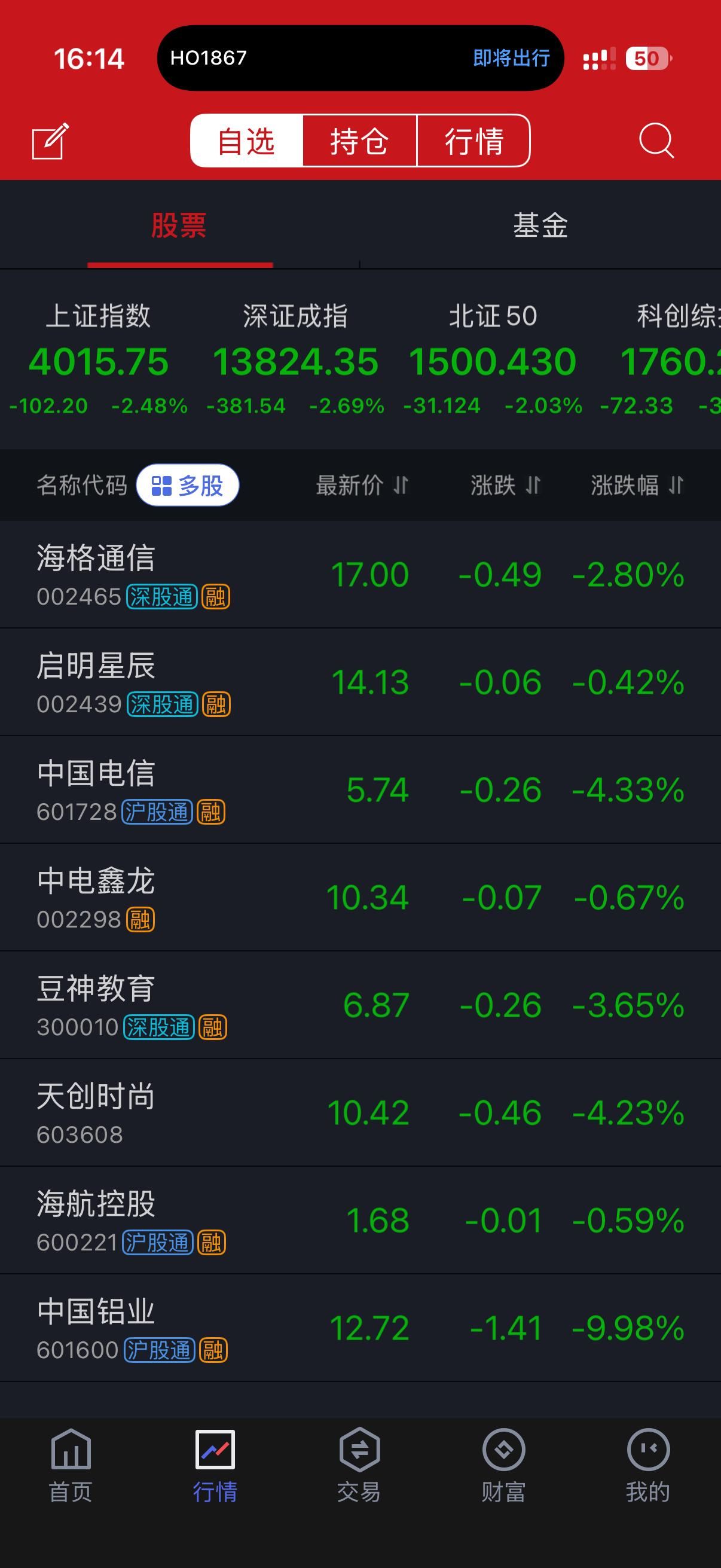View 中国电信 stock details
This screenshot has height=1568, width=721.
coord(360,789)
